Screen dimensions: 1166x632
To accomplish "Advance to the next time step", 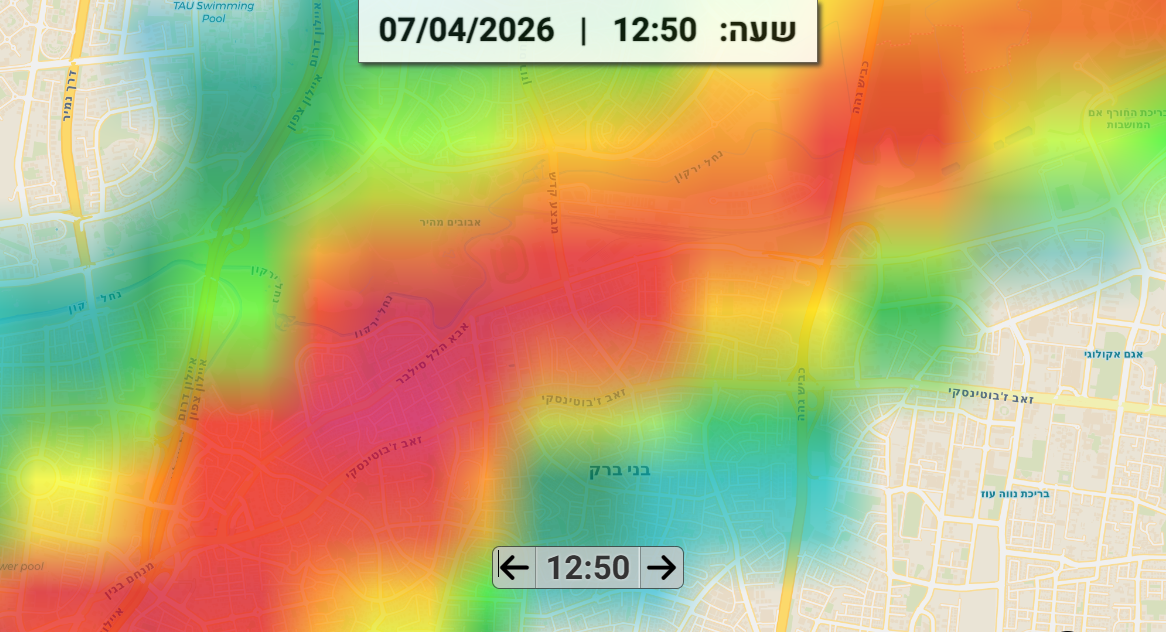I will 661,568.
